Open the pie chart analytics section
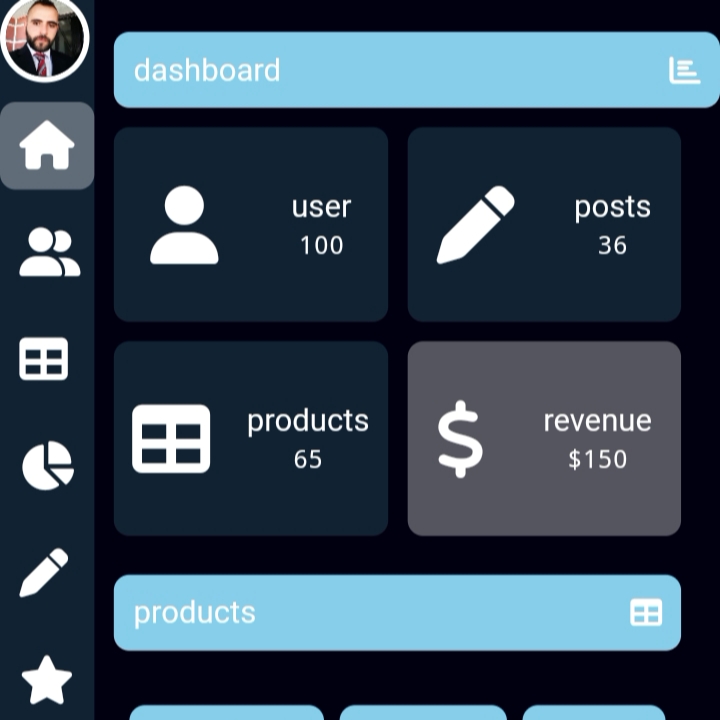The image size is (720, 720). pyautogui.click(x=47, y=466)
